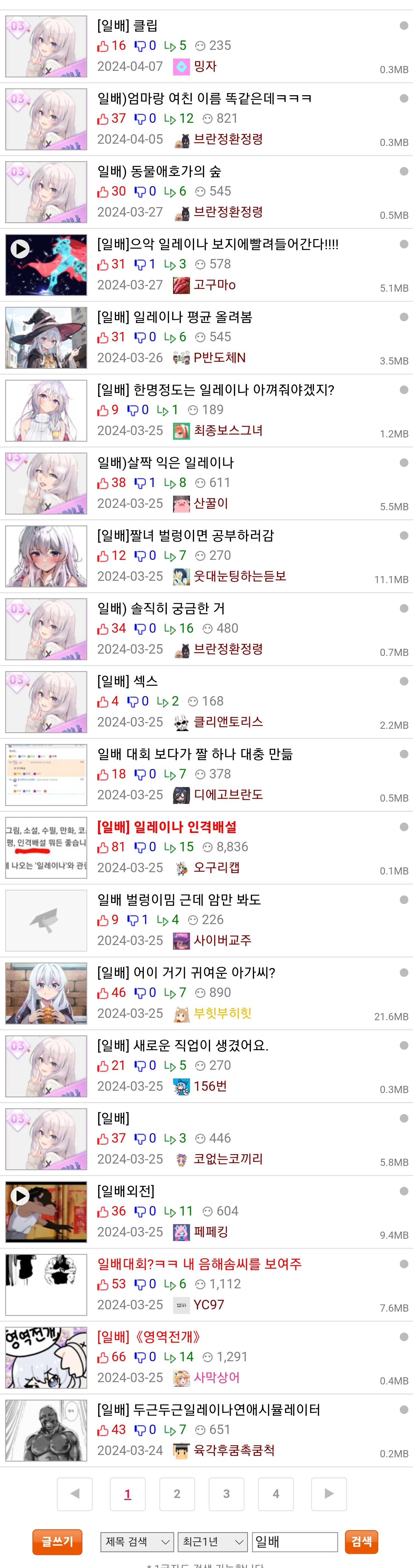Expand the 제목 검색 dropdown
This screenshot has height=1568, width=413.
[x=137, y=1542]
